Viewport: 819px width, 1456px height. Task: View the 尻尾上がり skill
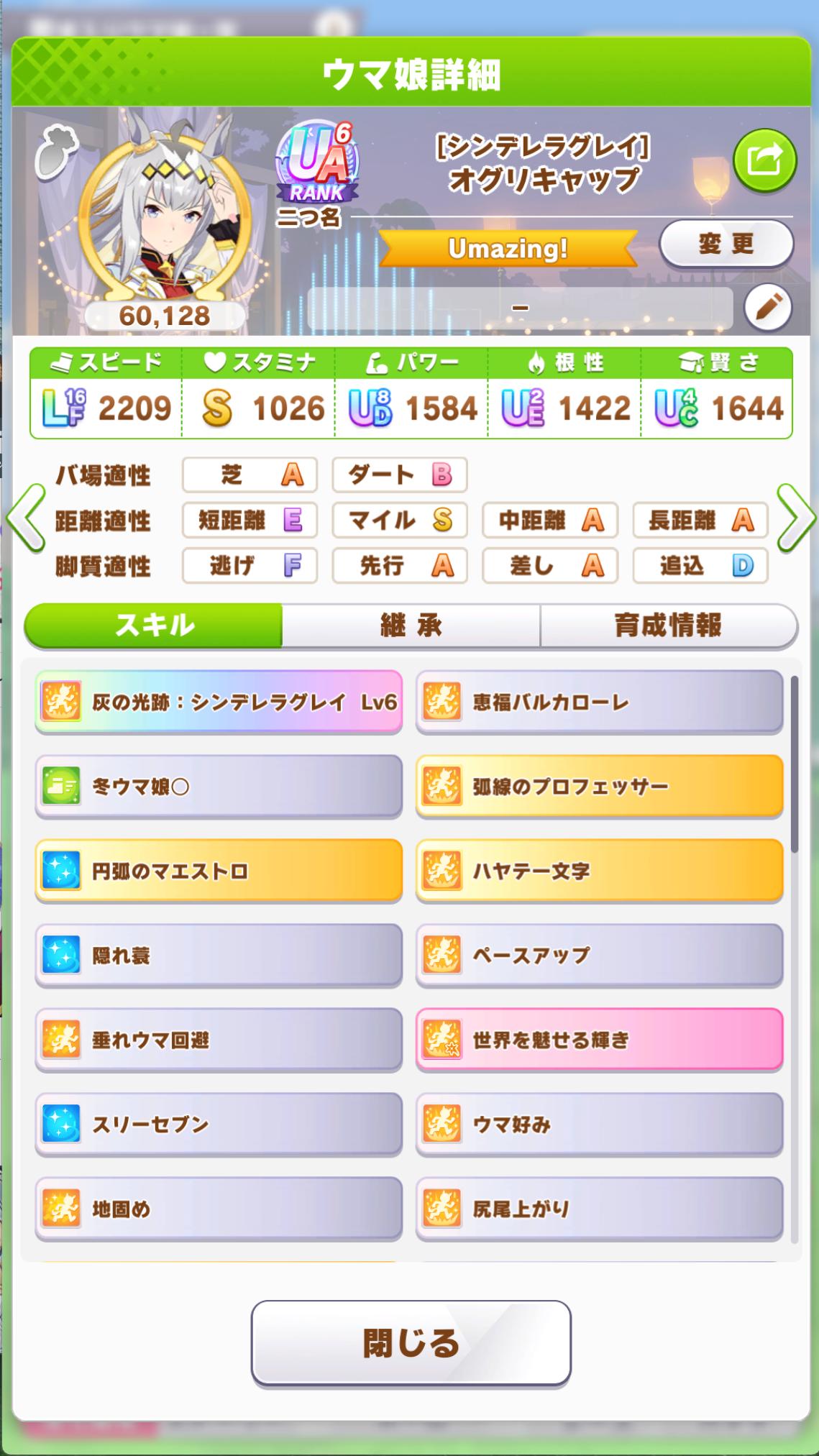click(599, 1209)
